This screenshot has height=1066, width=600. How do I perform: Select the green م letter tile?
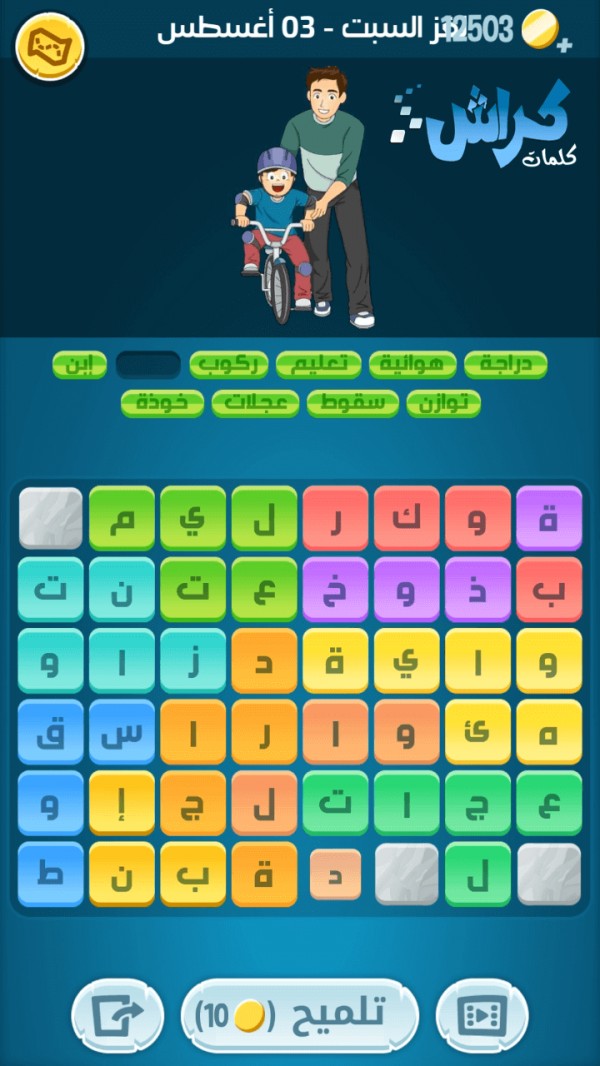(x=121, y=517)
